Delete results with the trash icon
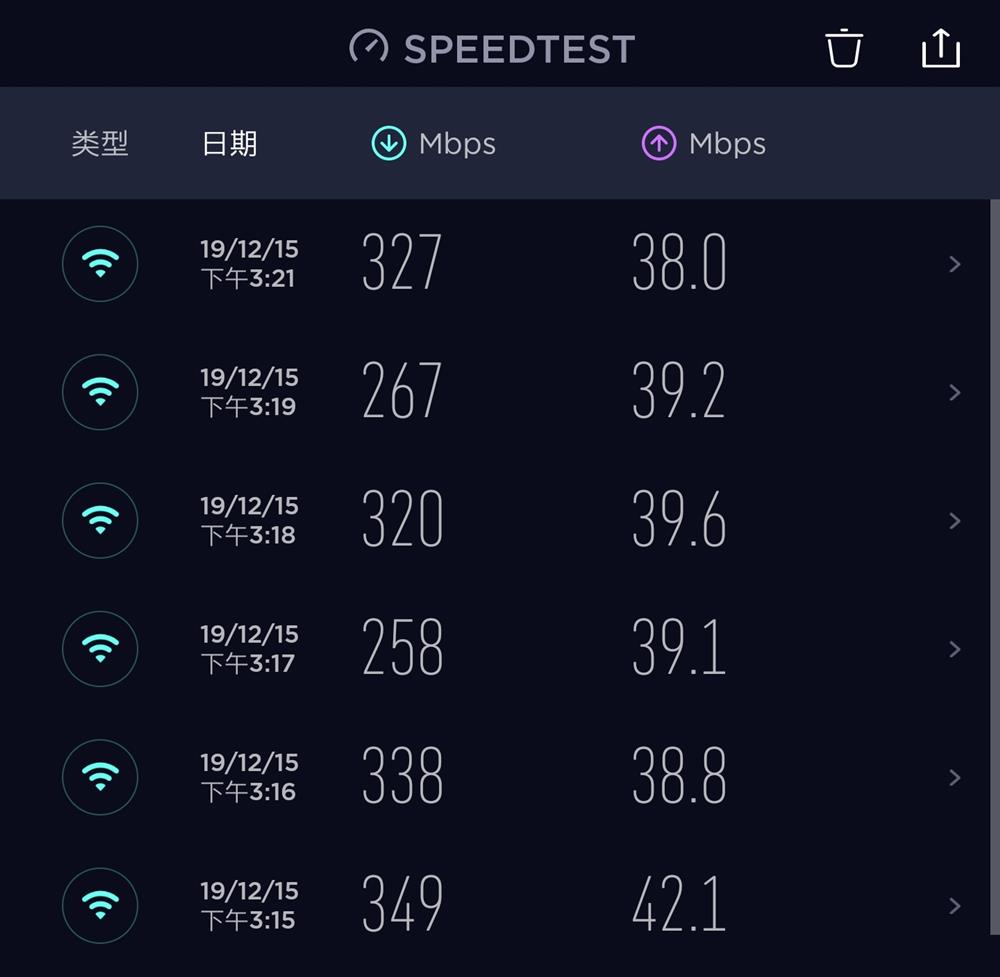Image resolution: width=1000 pixels, height=977 pixels. pos(843,48)
